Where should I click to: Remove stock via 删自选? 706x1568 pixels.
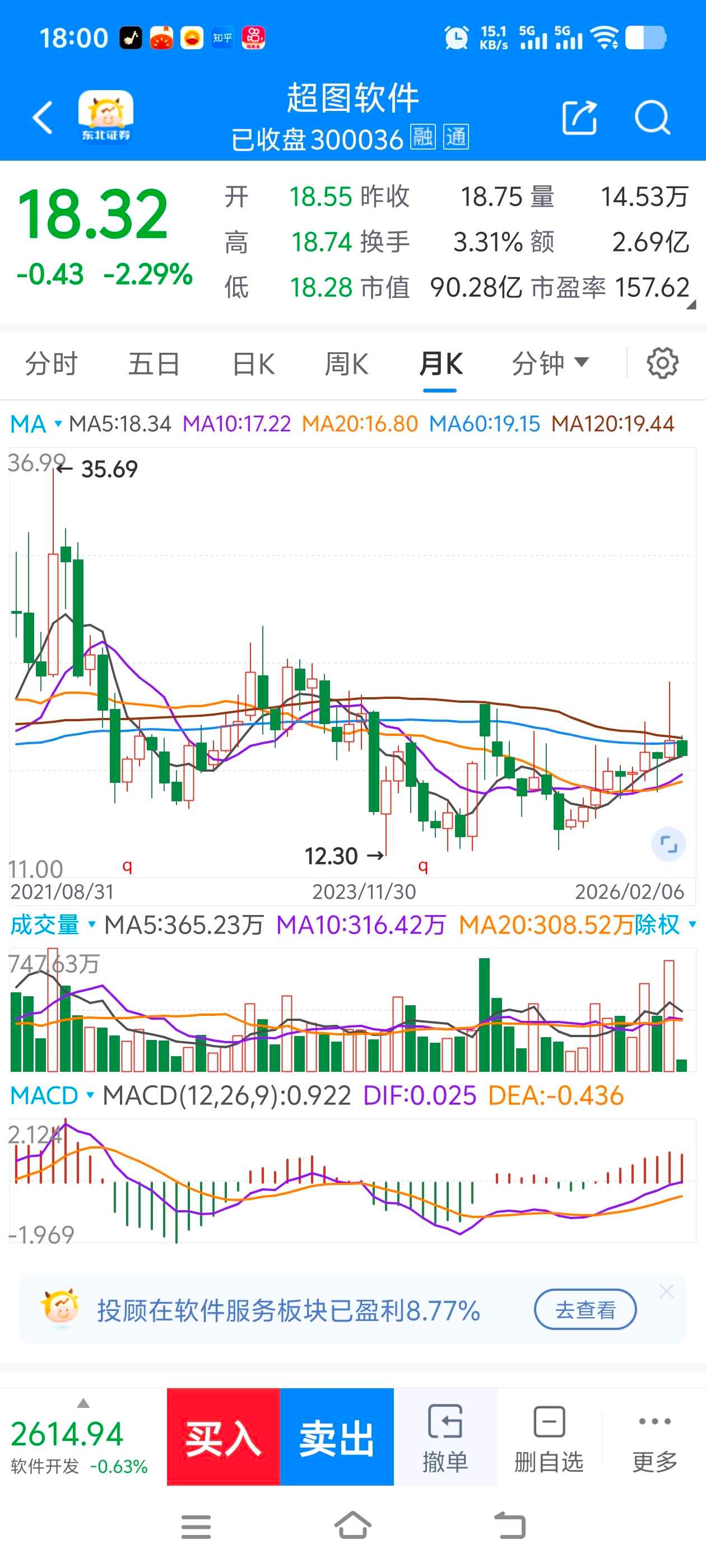pyautogui.click(x=549, y=1437)
